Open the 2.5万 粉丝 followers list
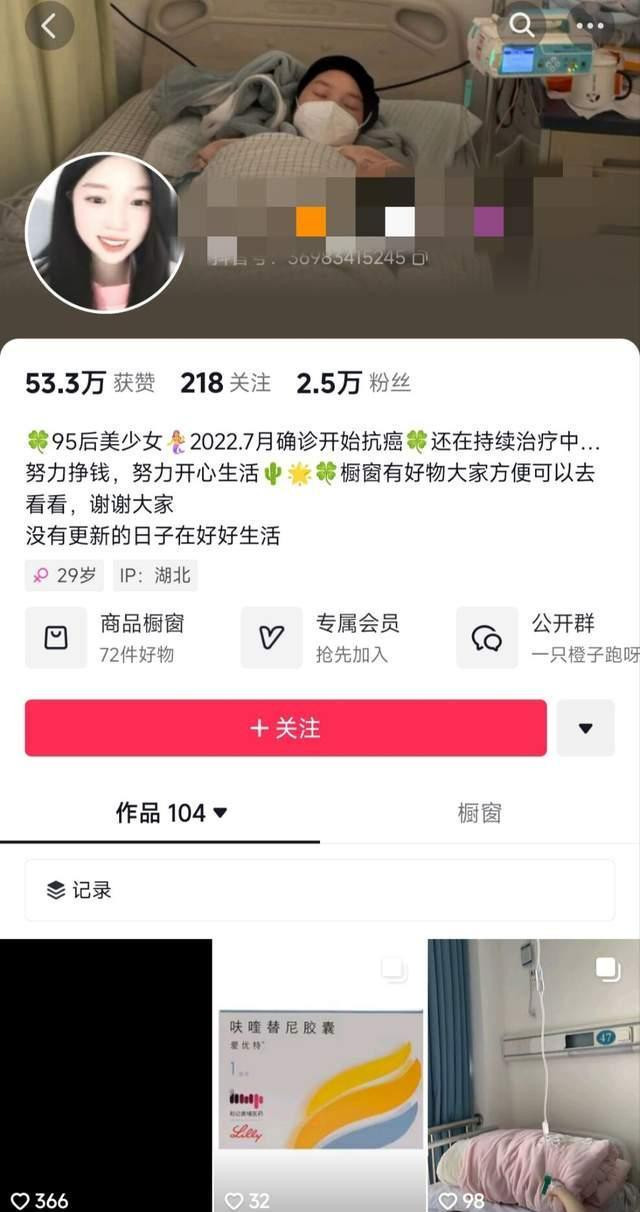The width and height of the screenshot is (640, 1212). [x=353, y=382]
